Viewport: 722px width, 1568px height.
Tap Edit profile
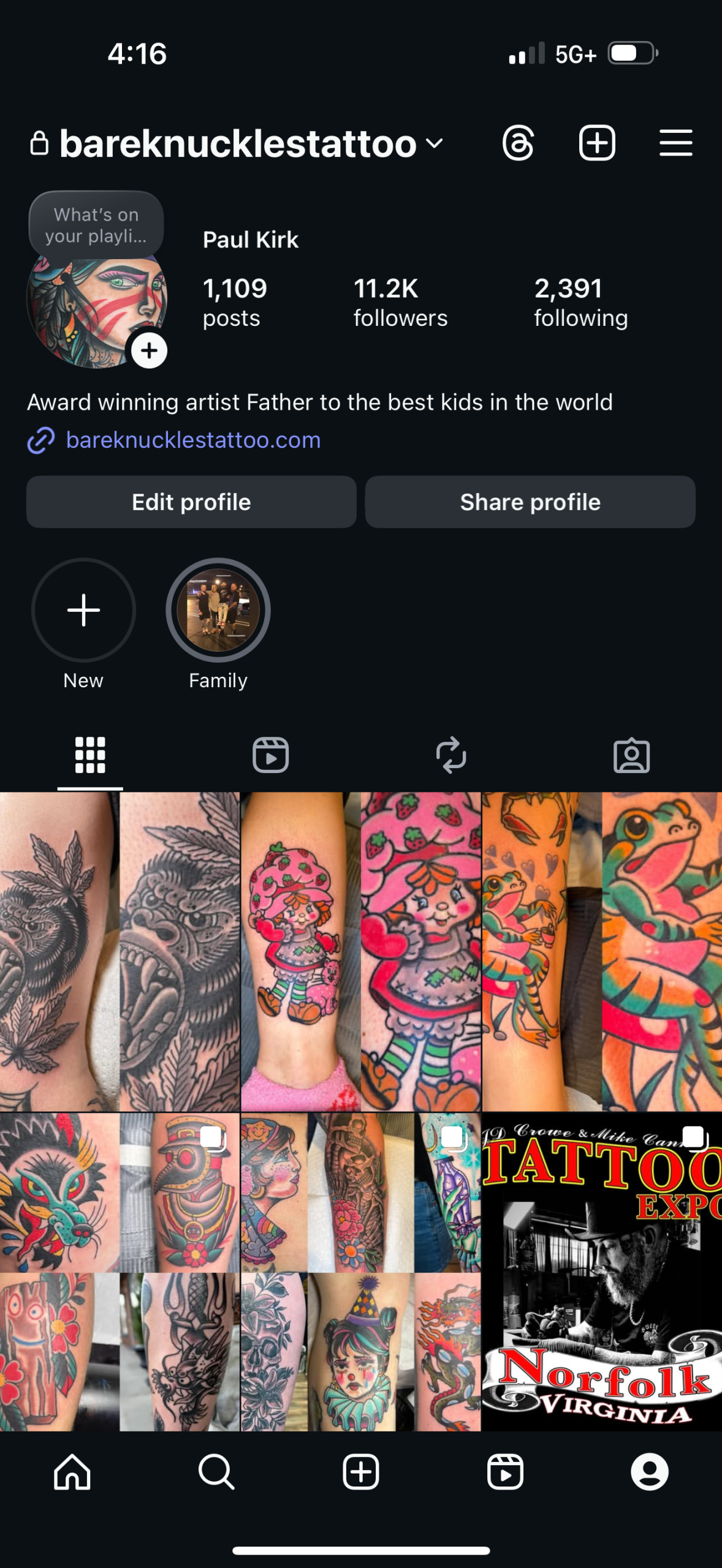click(x=191, y=502)
